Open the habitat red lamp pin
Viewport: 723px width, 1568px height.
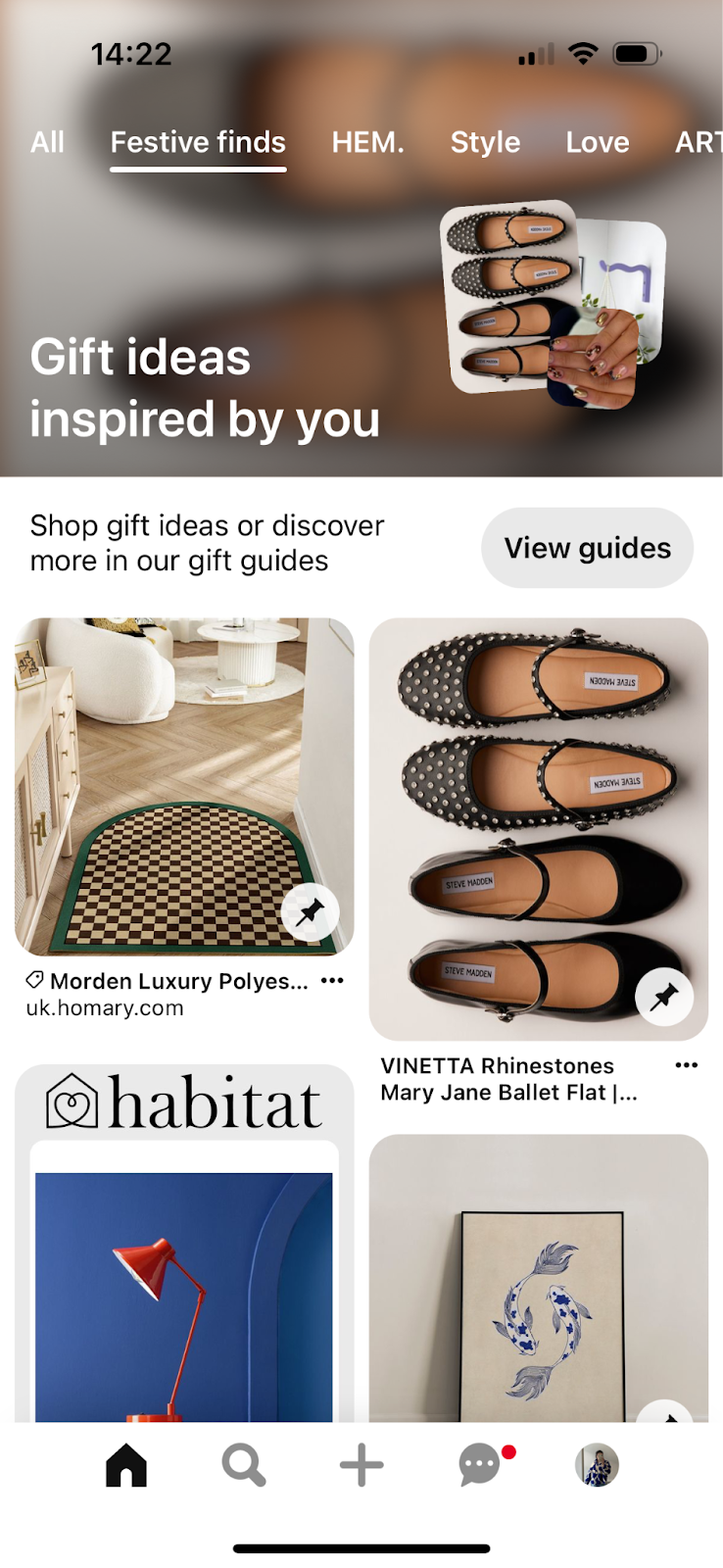(x=184, y=1274)
